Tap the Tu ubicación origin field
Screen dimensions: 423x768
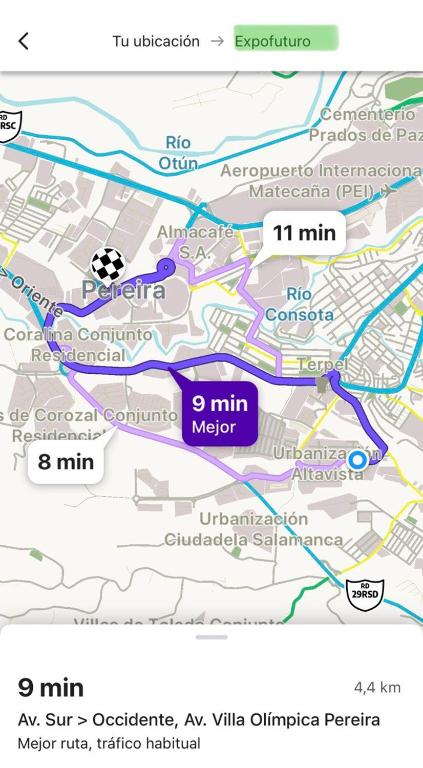[156, 41]
